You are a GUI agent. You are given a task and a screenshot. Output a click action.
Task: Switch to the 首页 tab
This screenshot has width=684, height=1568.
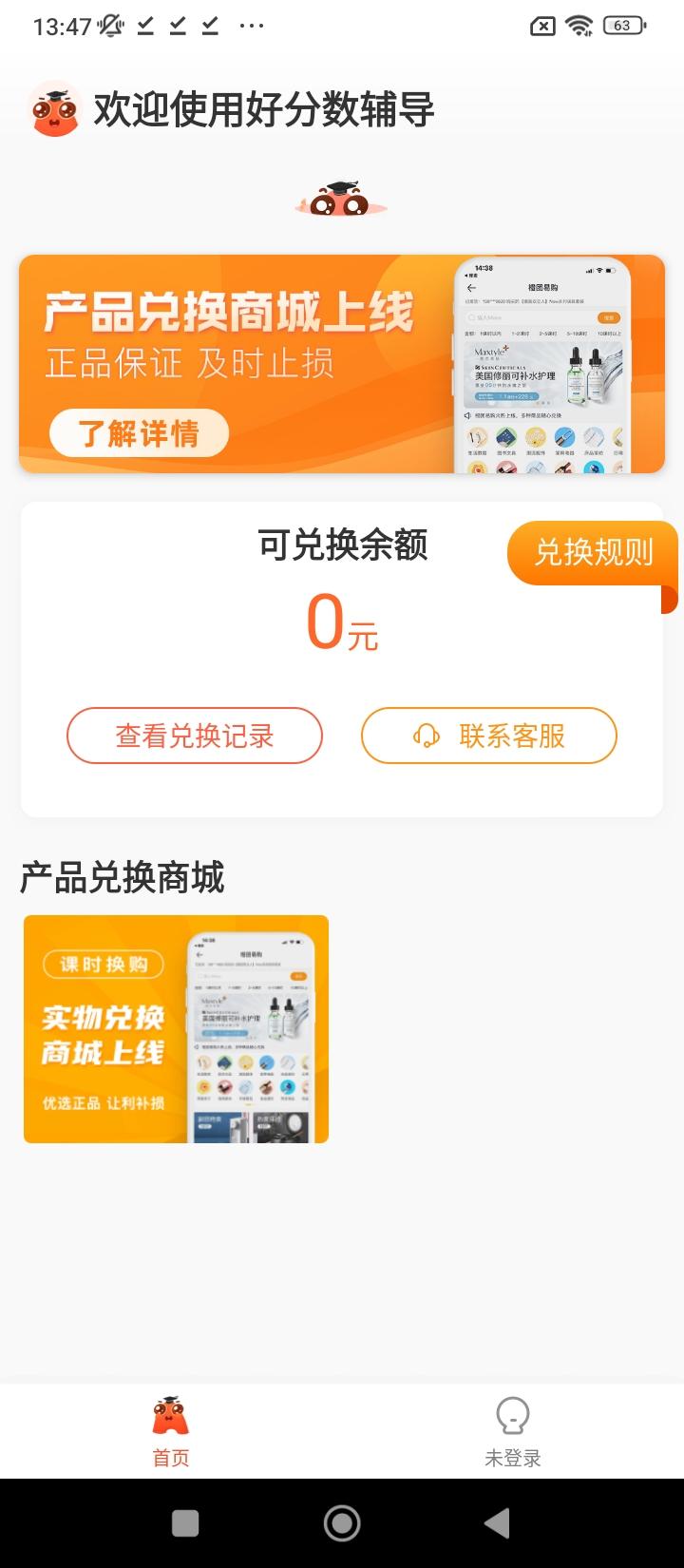tap(170, 1430)
